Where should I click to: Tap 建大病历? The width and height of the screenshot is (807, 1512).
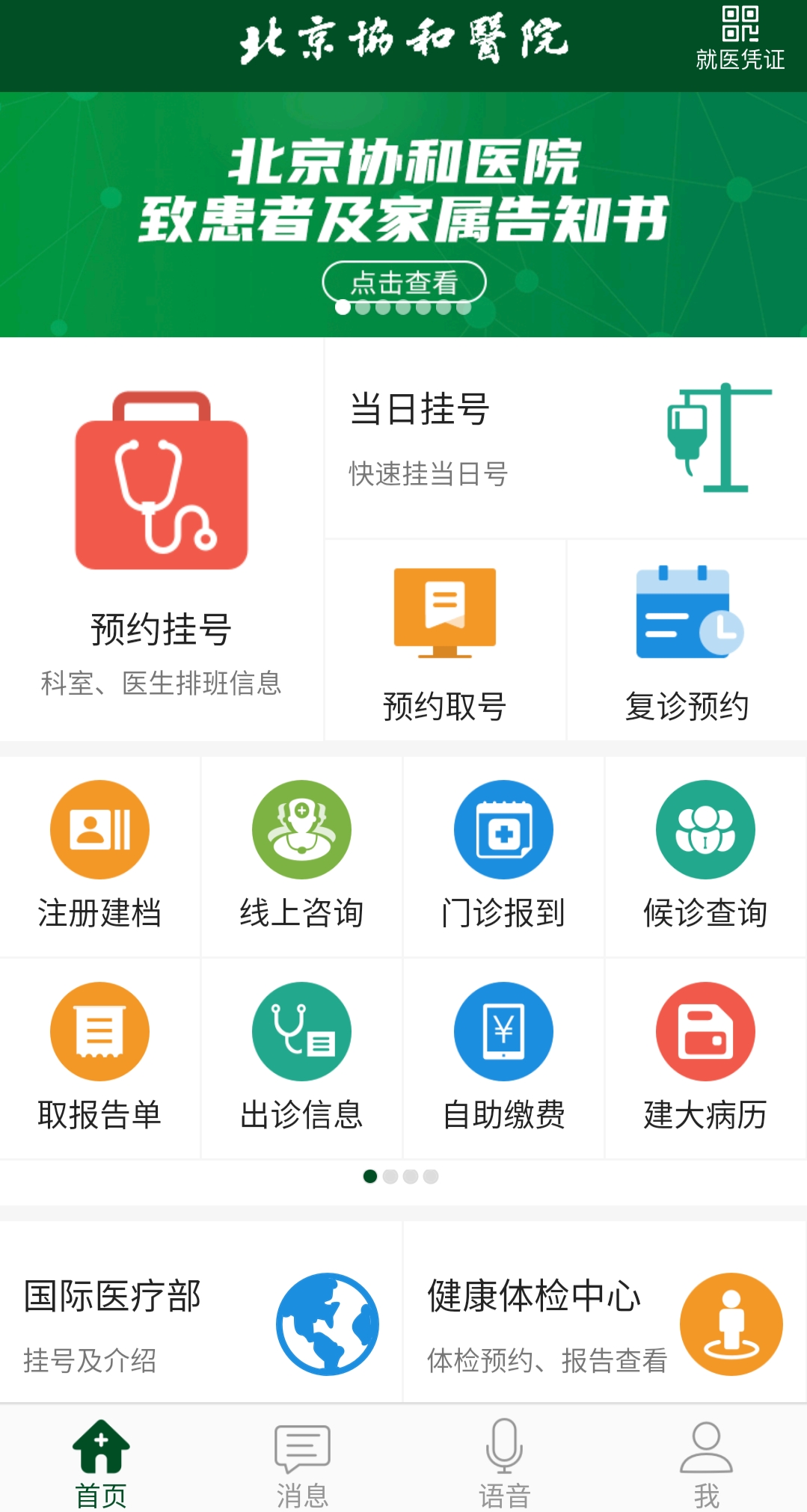[705, 1058]
